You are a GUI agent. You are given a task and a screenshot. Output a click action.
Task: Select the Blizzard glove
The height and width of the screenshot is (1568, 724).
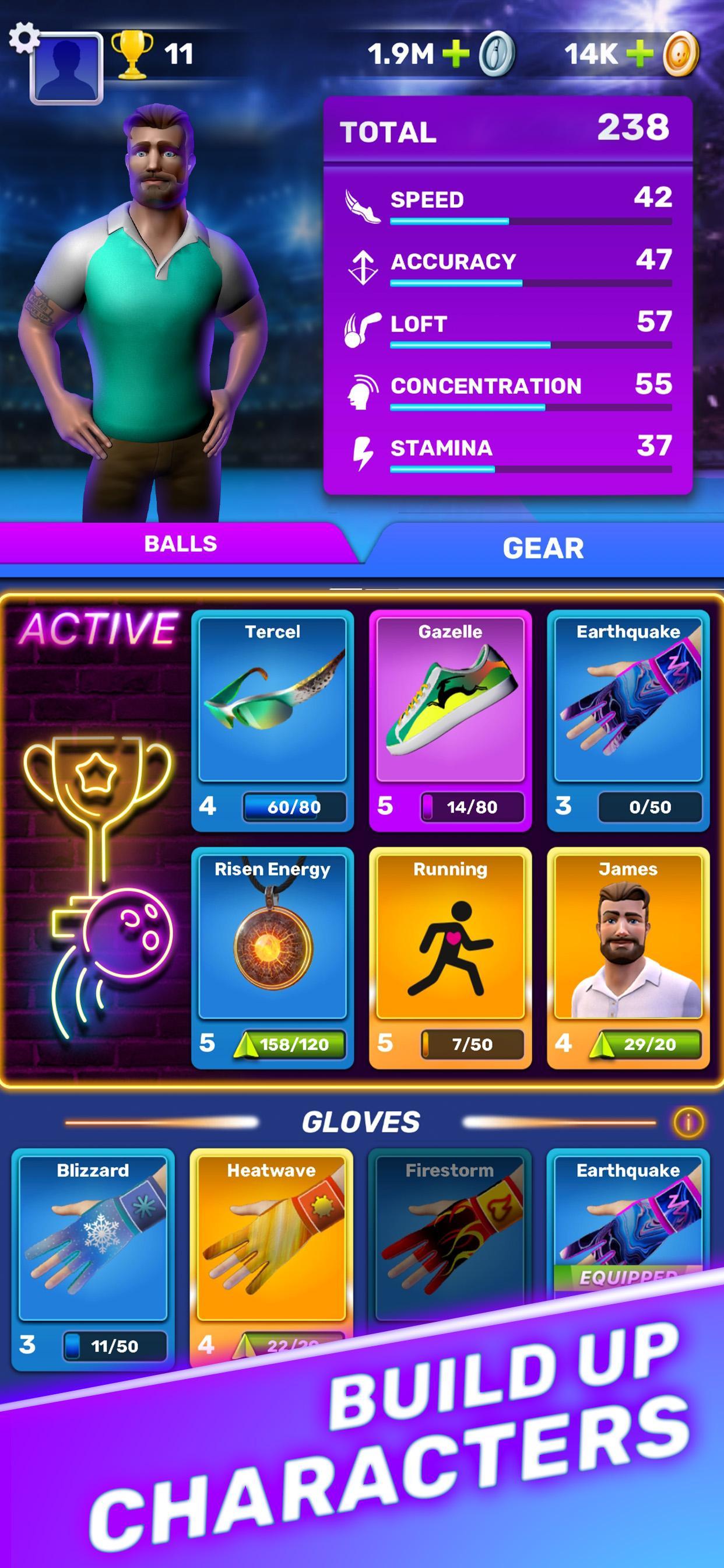93,1259
